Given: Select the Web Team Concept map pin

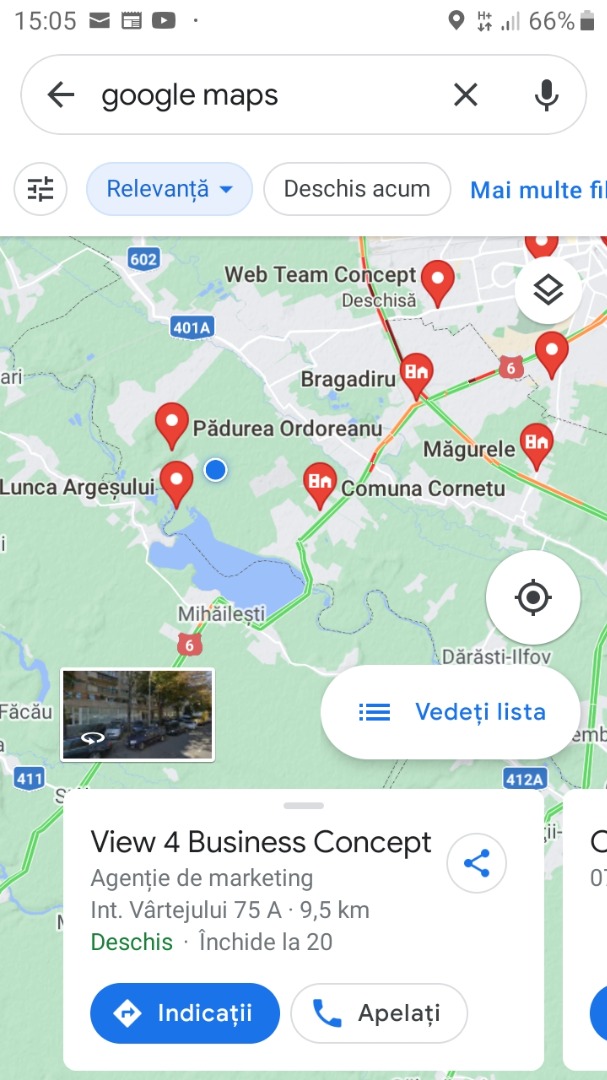Looking at the screenshot, I should pyautogui.click(x=437, y=281).
